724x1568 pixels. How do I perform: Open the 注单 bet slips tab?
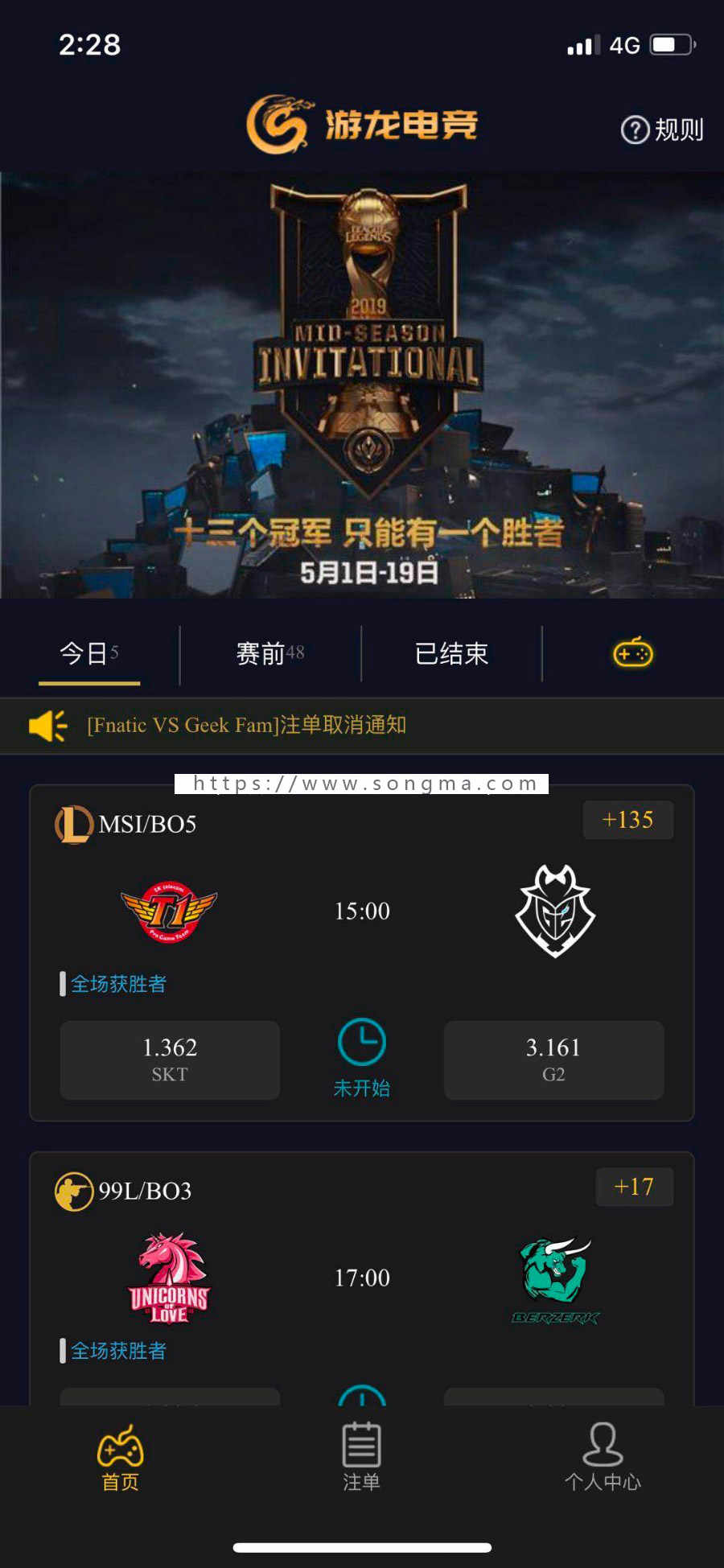tap(362, 1458)
